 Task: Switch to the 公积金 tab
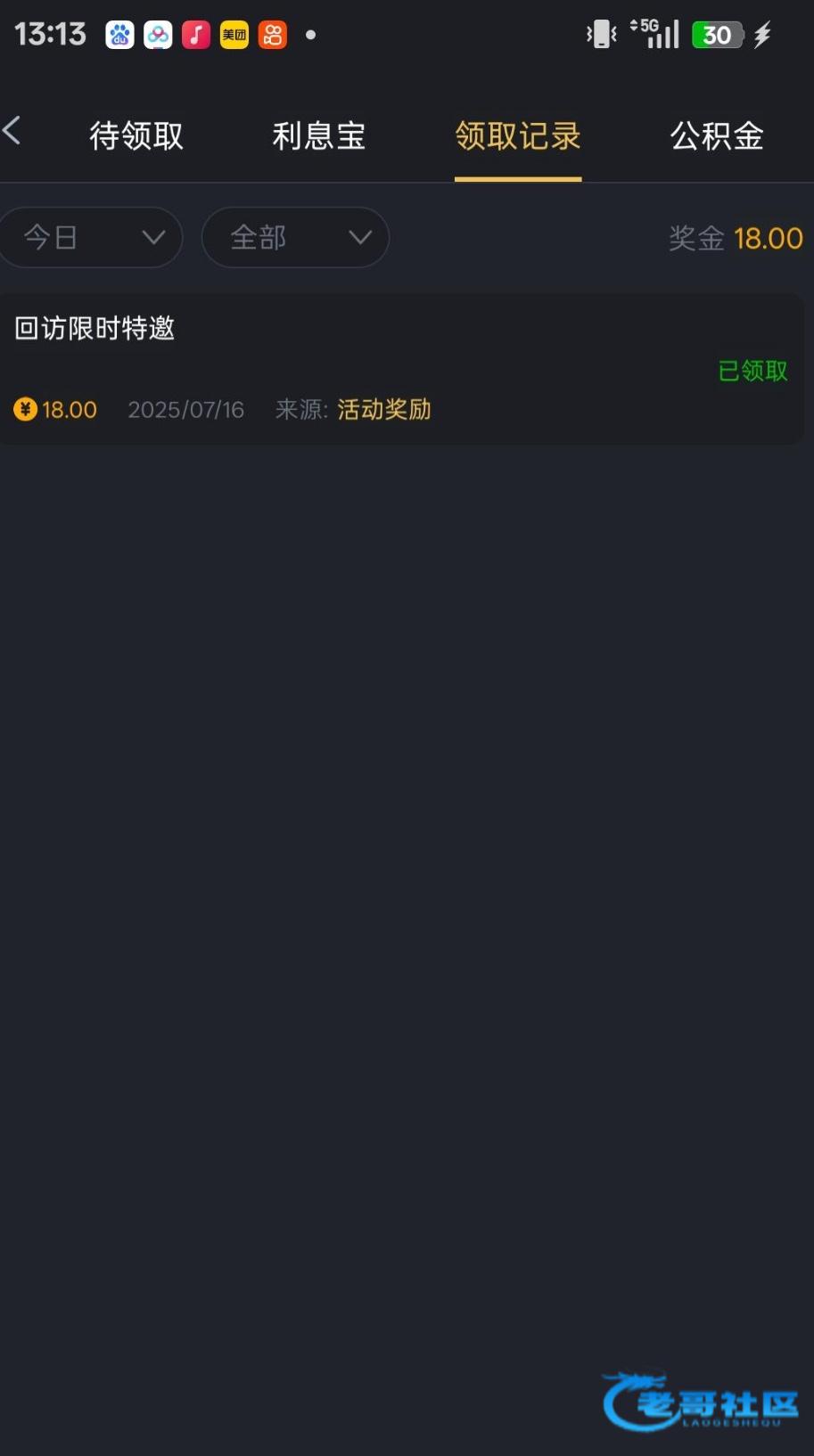(717, 136)
